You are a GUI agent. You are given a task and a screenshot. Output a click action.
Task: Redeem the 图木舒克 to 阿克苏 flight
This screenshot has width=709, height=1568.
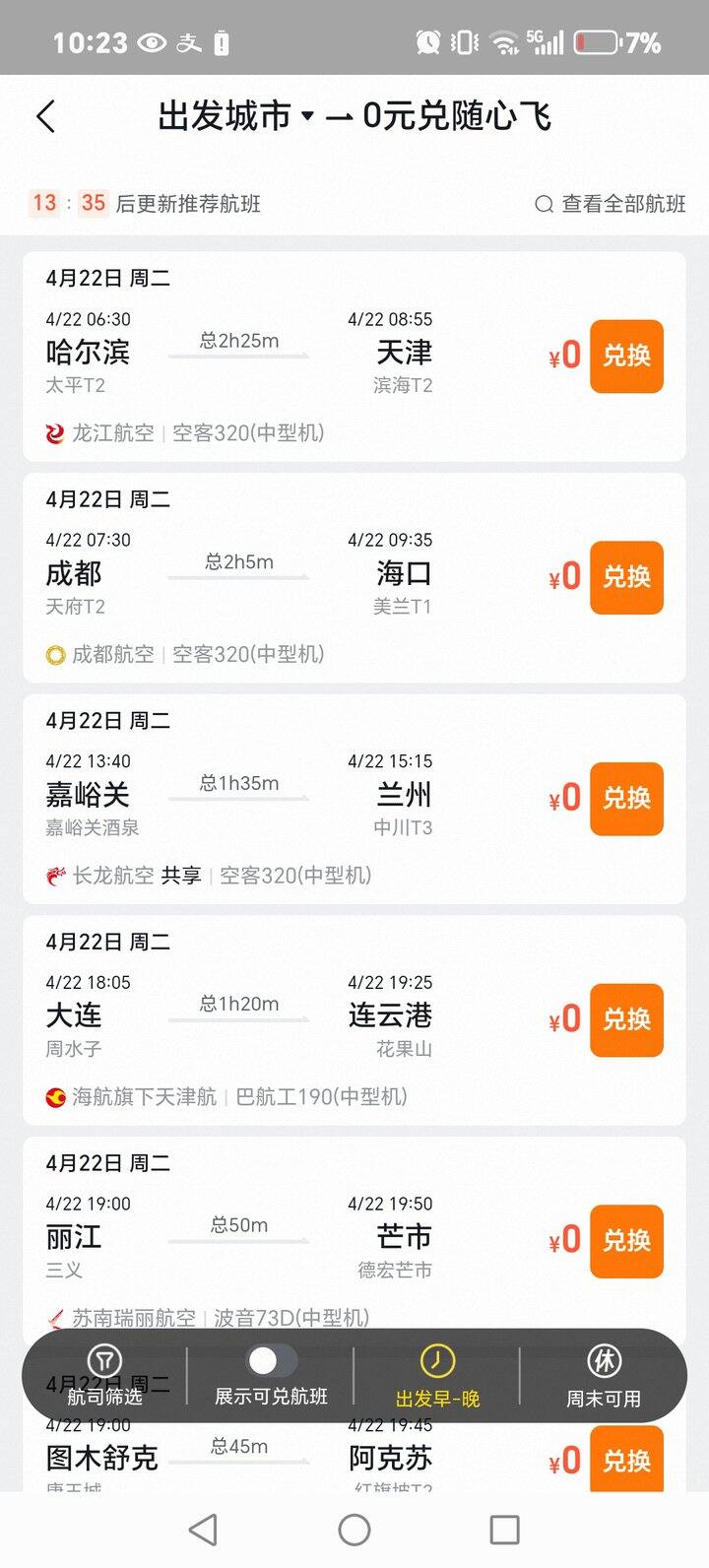tap(626, 1461)
